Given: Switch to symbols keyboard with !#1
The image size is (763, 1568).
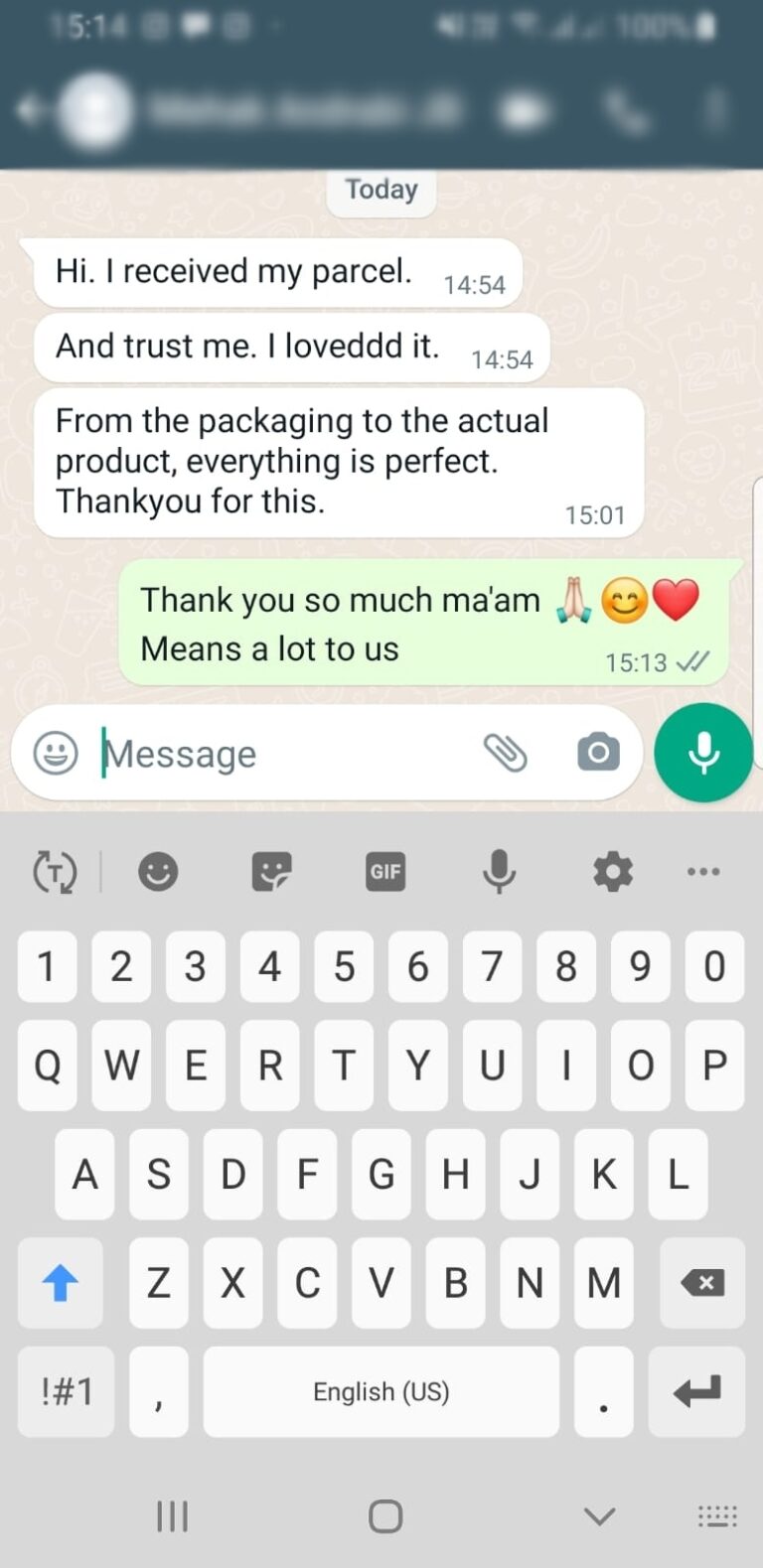Looking at the screenshot, I should click(x=67, y=1391).
